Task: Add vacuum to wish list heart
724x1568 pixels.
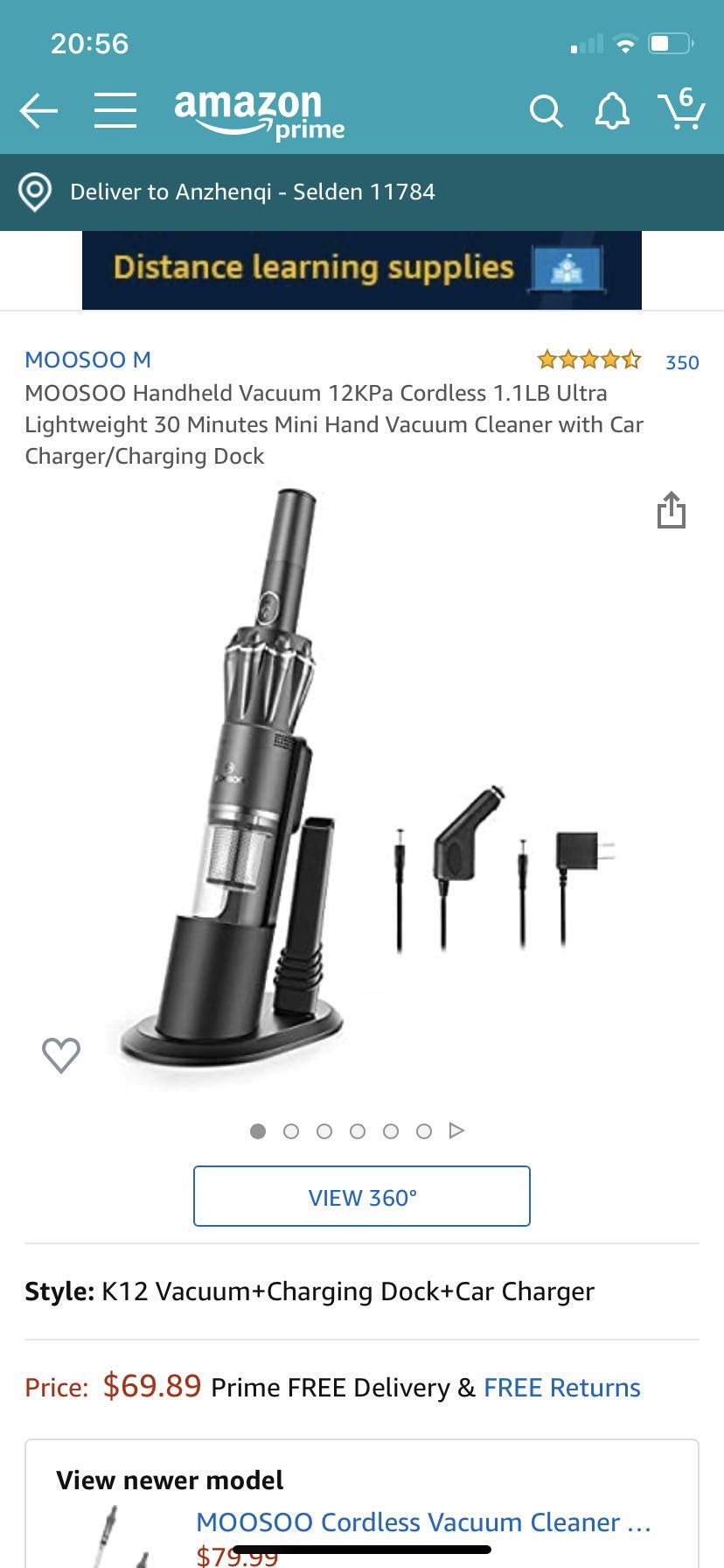Action: (x=61, y=1054)
